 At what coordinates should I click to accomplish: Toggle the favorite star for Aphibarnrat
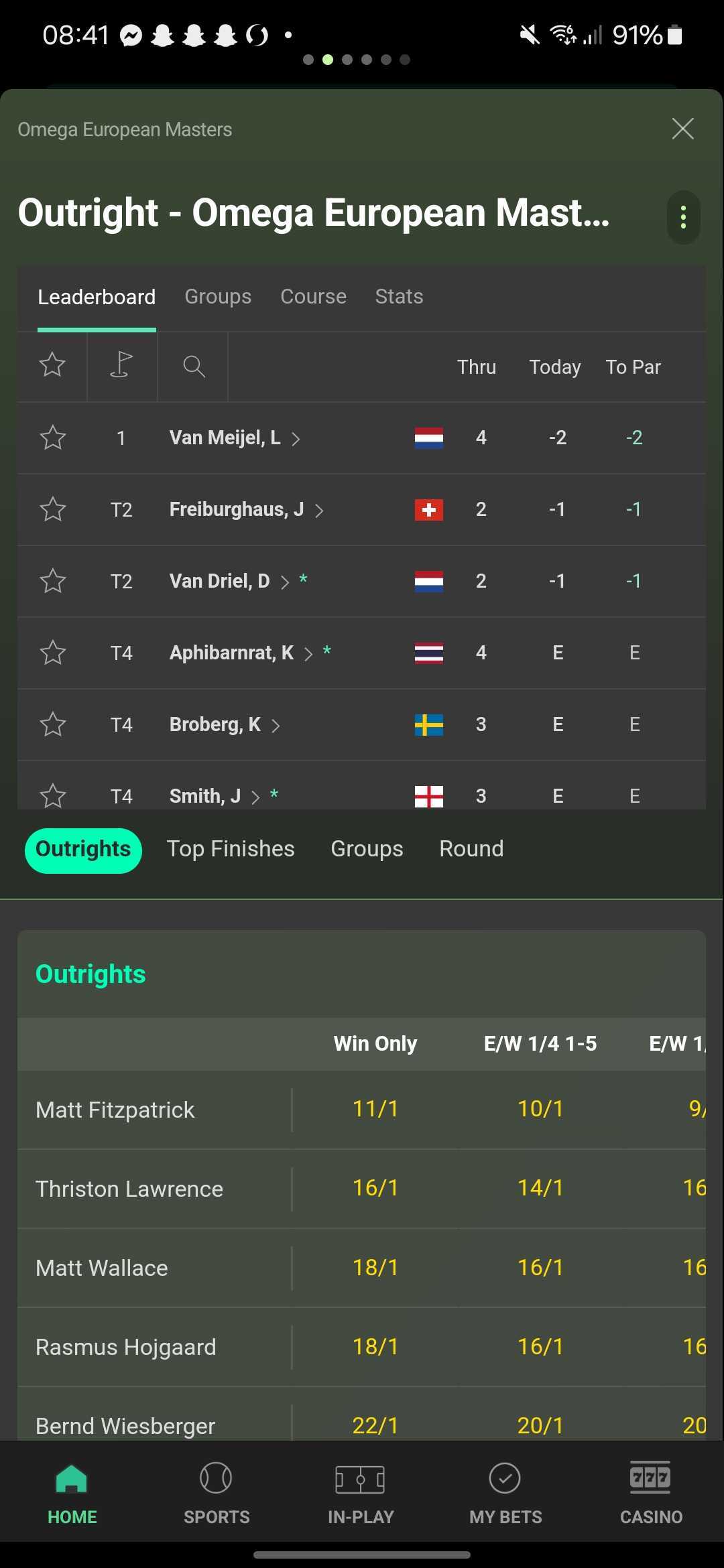tap(53, 653)
